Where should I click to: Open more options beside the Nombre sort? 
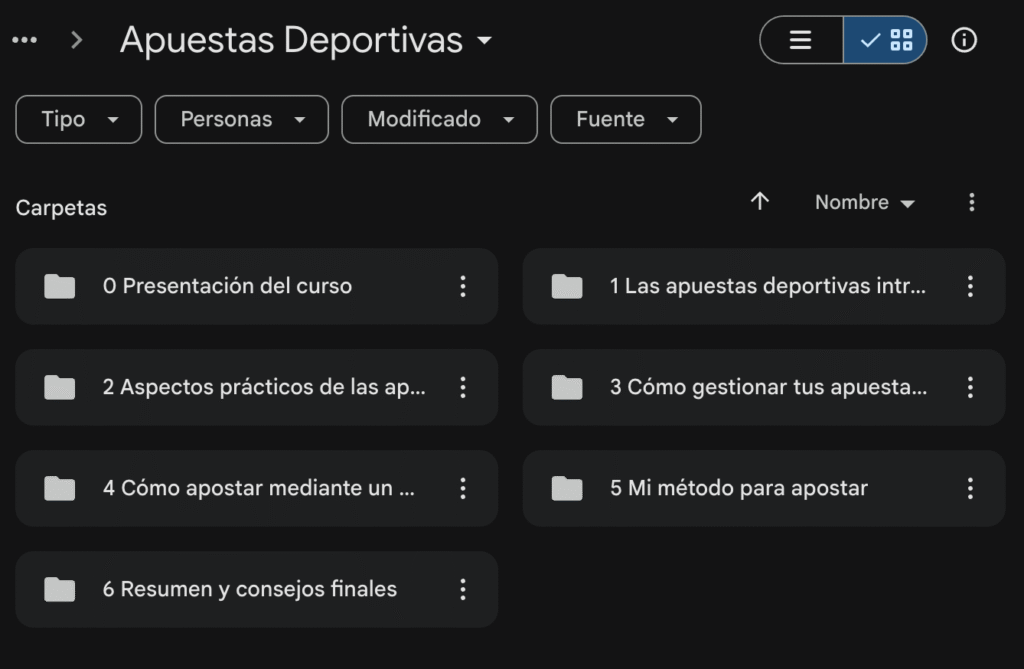[x=971, y=203]
